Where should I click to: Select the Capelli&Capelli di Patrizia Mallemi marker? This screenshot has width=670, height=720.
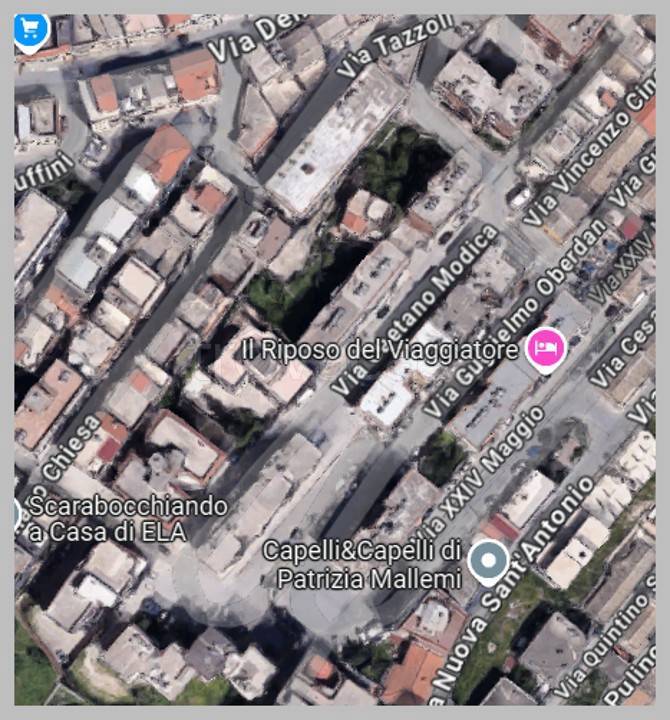click(x=488, y=561)
